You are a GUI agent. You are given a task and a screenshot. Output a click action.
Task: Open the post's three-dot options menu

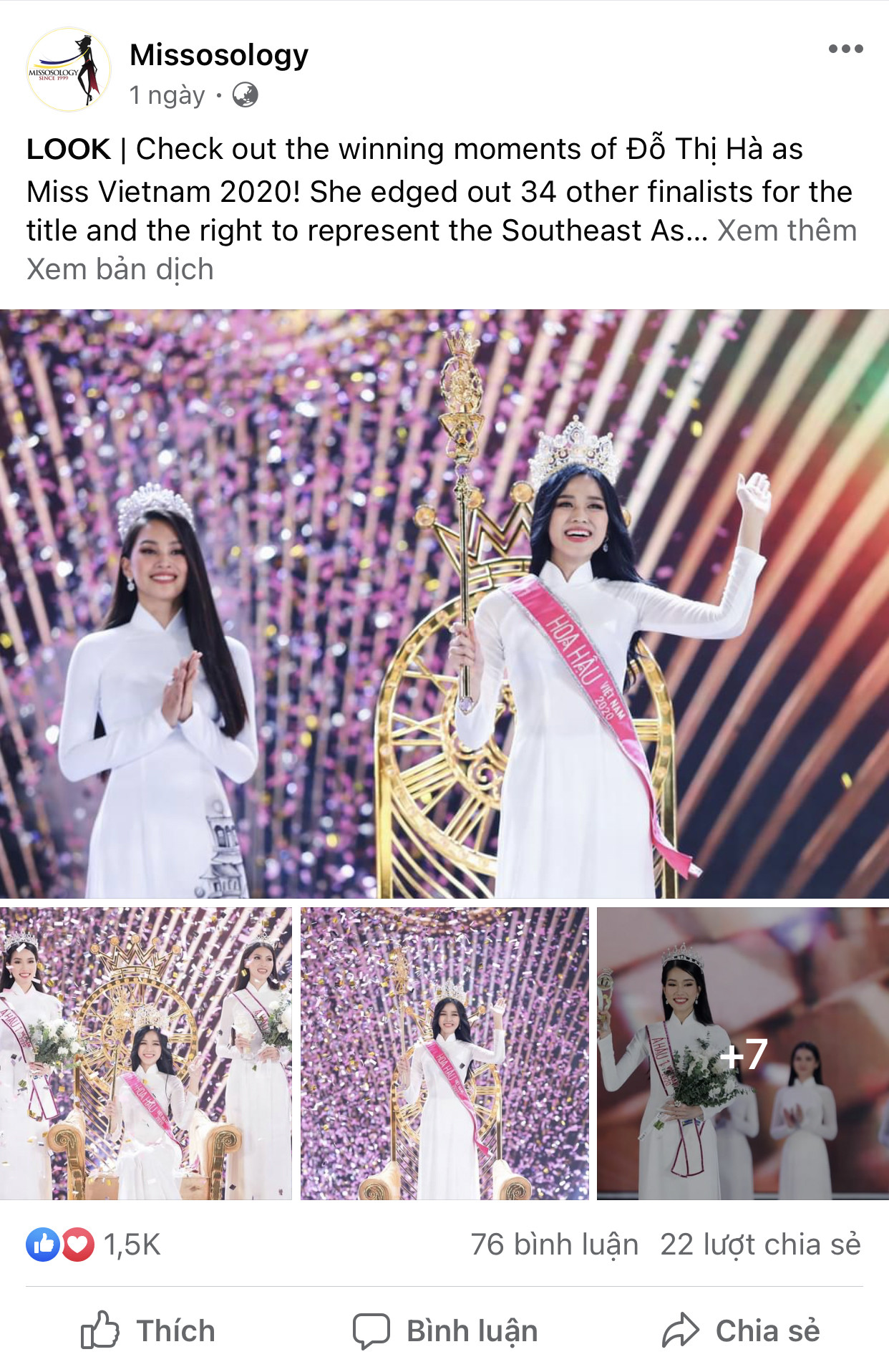tap(845, 49)
